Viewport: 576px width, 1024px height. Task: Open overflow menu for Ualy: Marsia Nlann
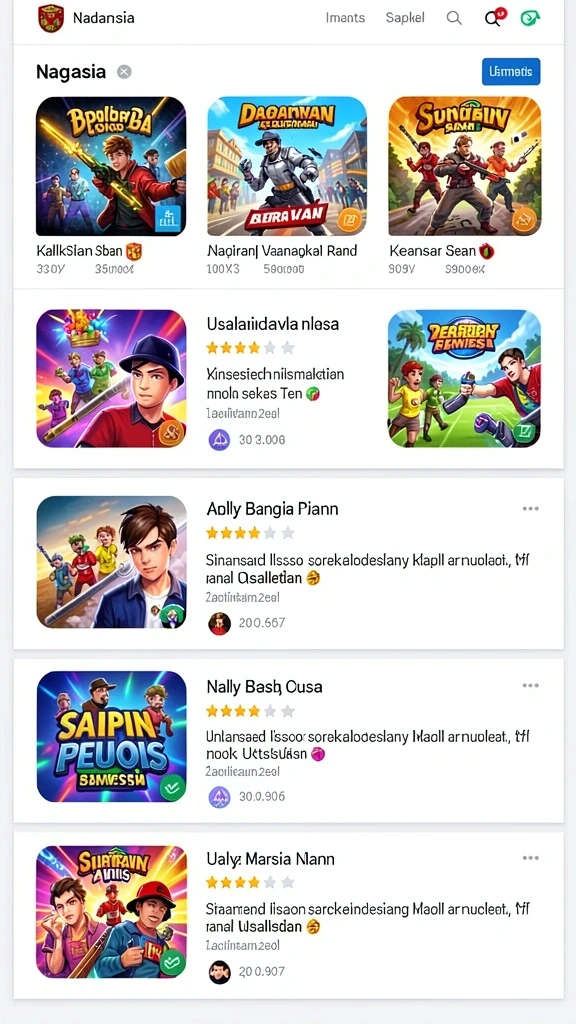530,857
